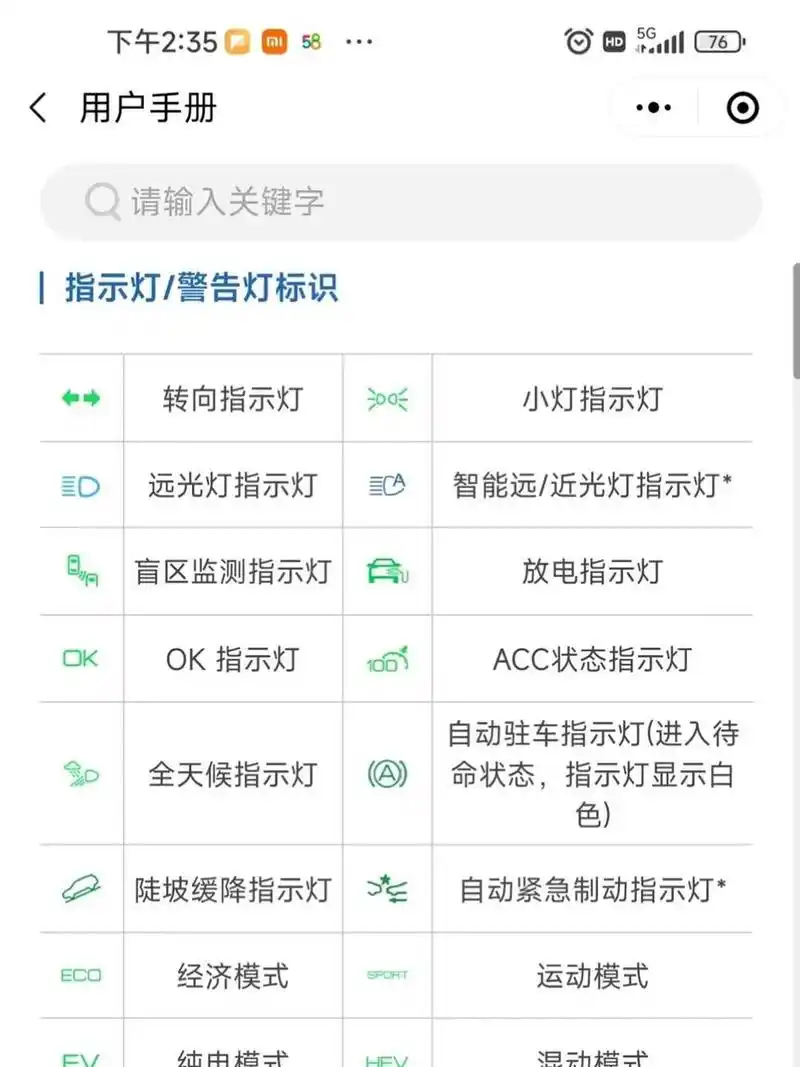Click the 转向指示灯 label entry
The width and height of the screenshot is (800, 1067).
point(232,397)
